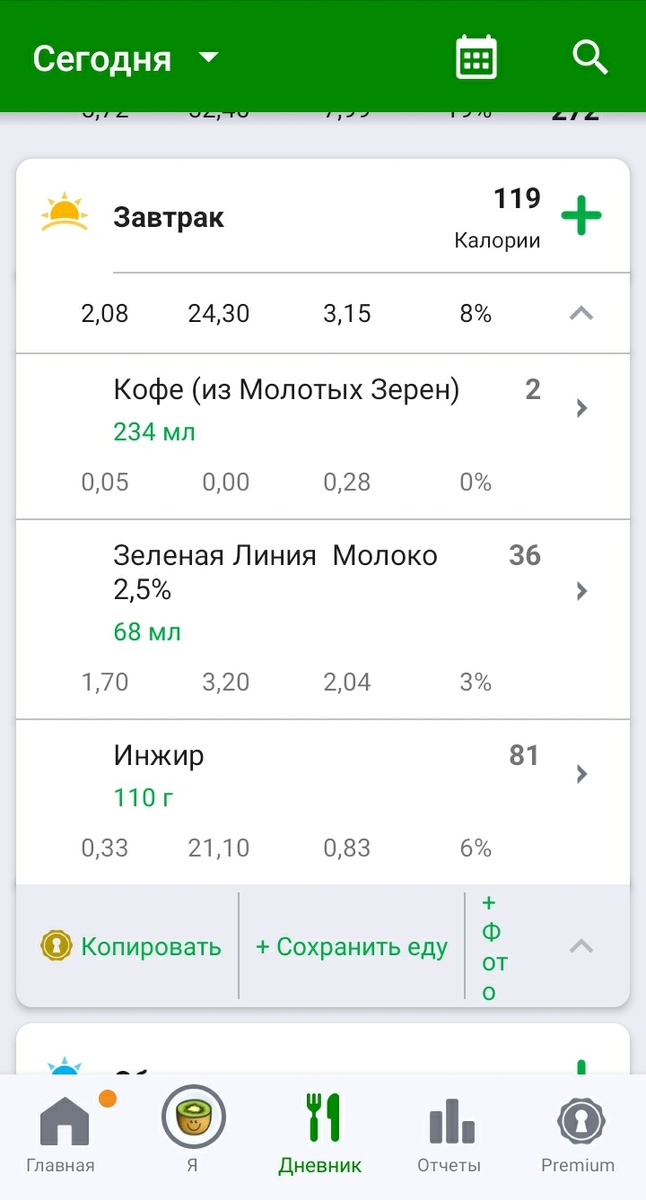This screenshot has height=1200, width=646.
Task: Switch to the Отчеты tab
Action: point(449,1133)
